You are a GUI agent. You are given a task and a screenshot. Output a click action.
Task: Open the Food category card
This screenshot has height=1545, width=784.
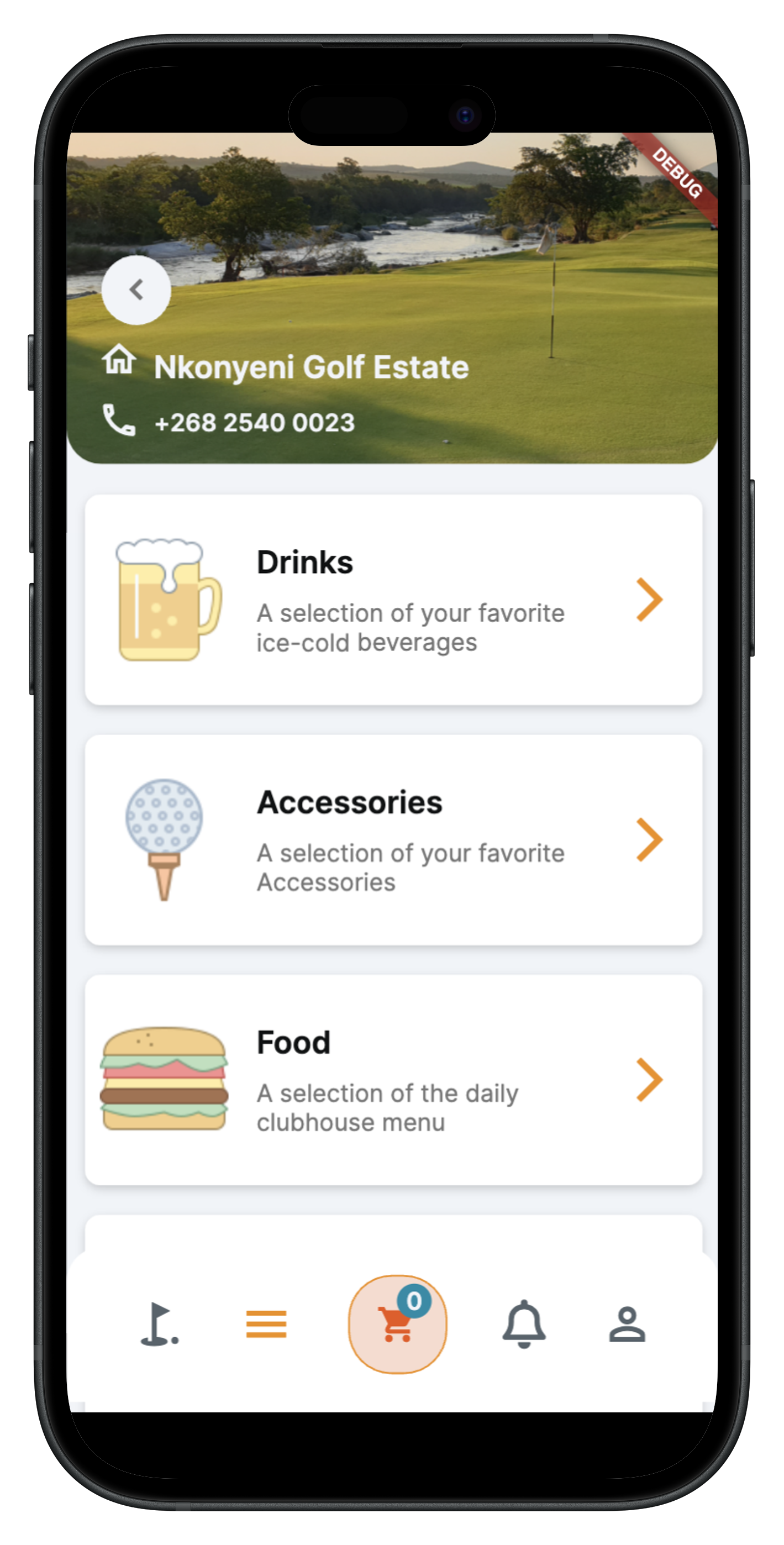pyautogui.click(x=393, y=1079)
